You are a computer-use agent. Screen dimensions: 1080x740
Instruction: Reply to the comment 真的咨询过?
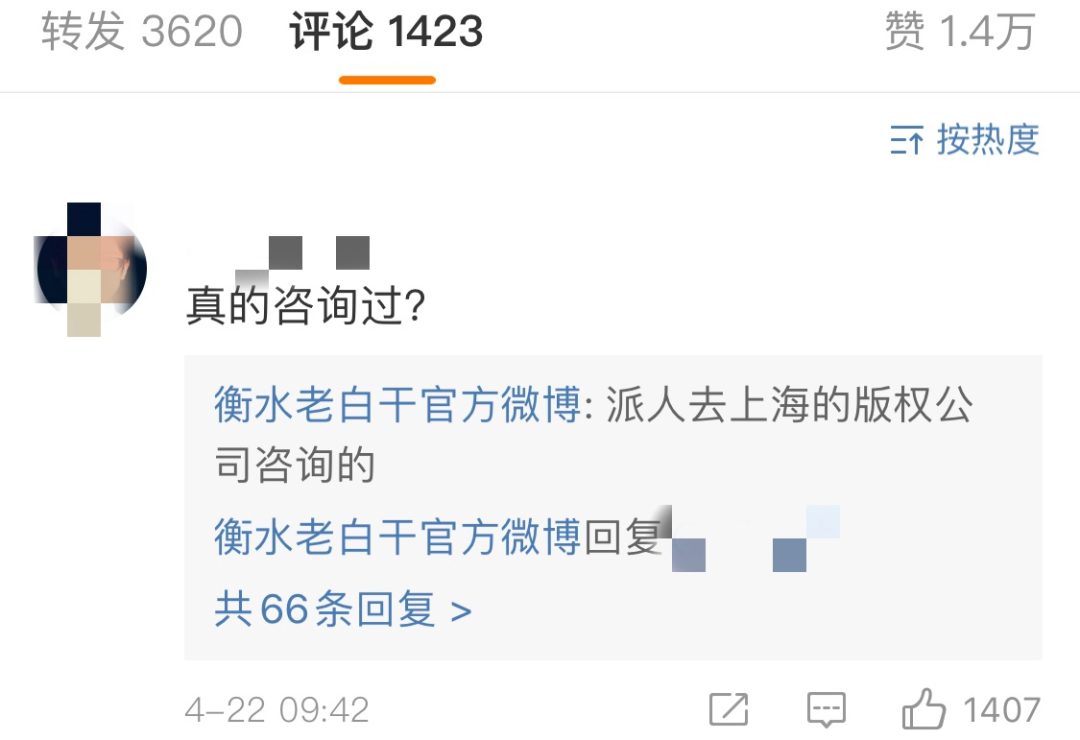click(826, 709)
